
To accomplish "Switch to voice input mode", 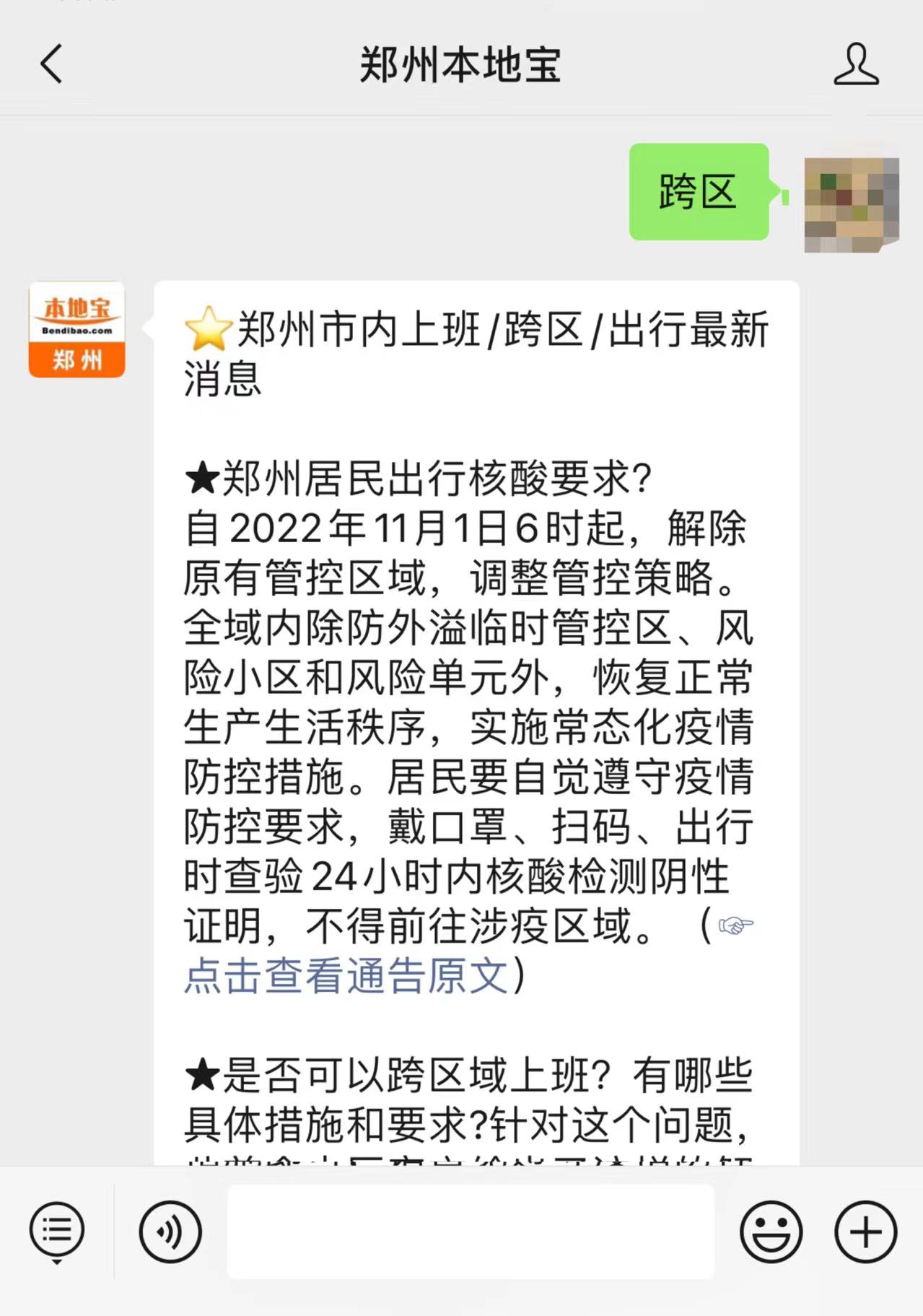I will (170, 1231).
